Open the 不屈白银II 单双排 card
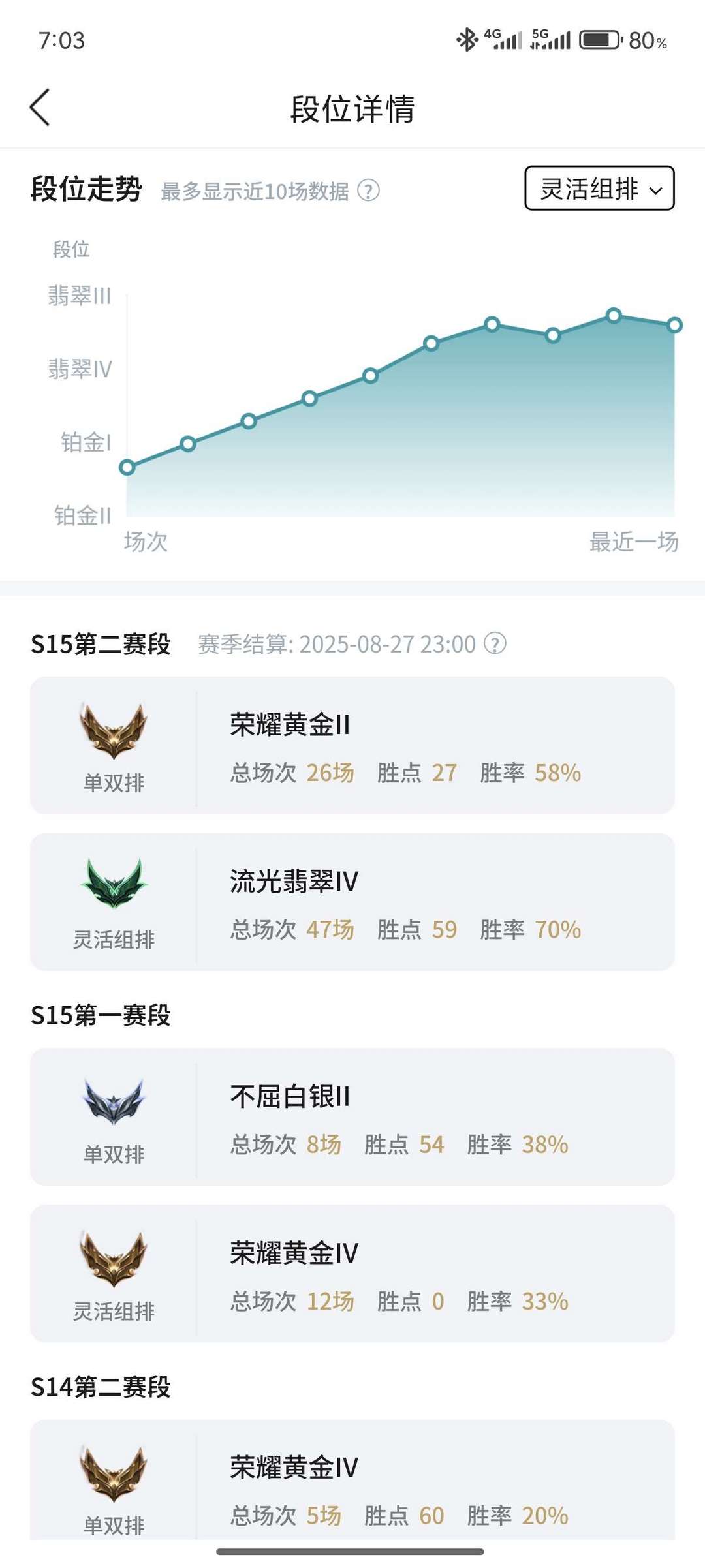 pyautogui.click(x=352, y=1117)
